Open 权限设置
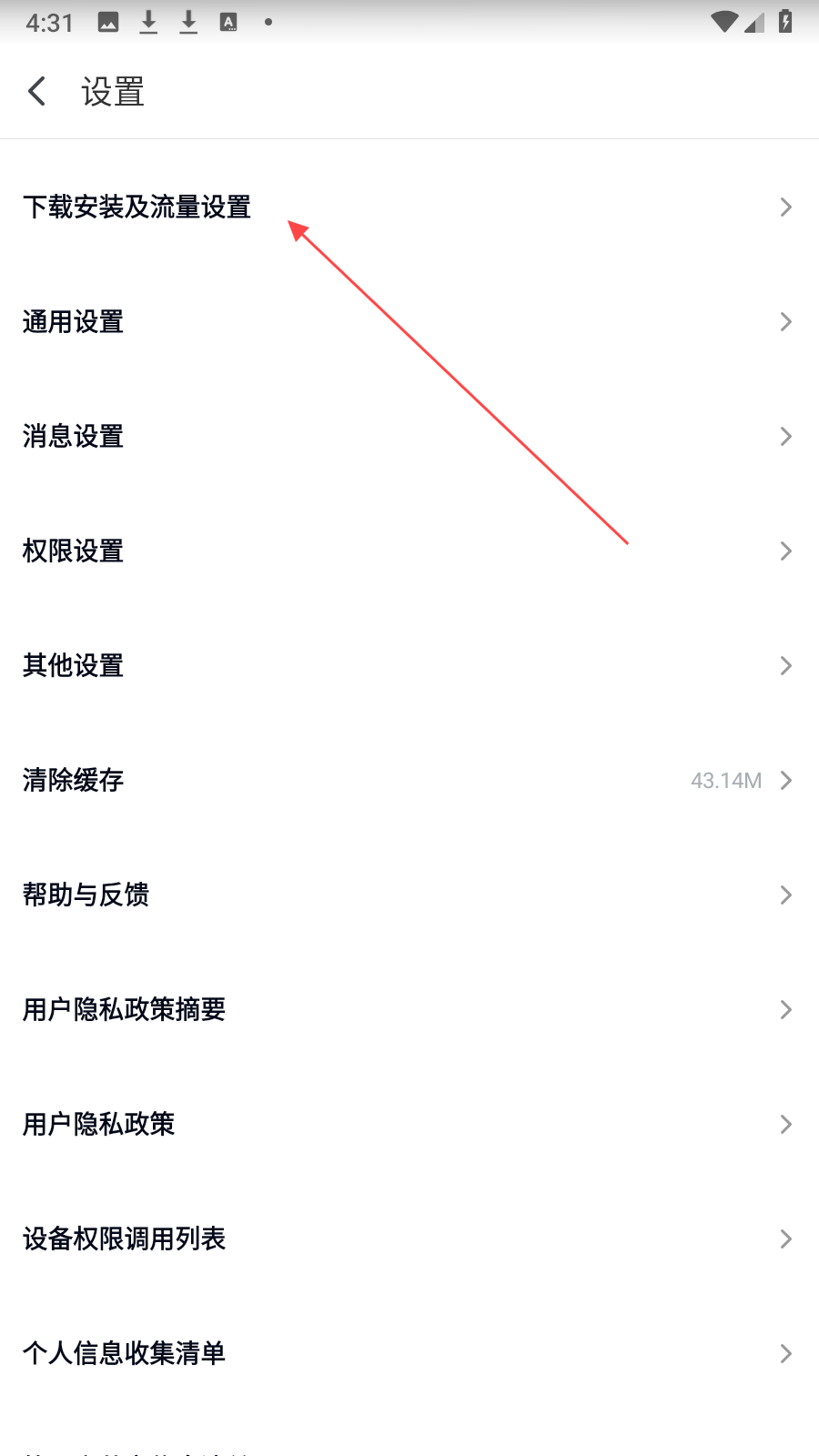This screenshot has height=1456, width=819. pyautogui.click(x=73, y=551)
